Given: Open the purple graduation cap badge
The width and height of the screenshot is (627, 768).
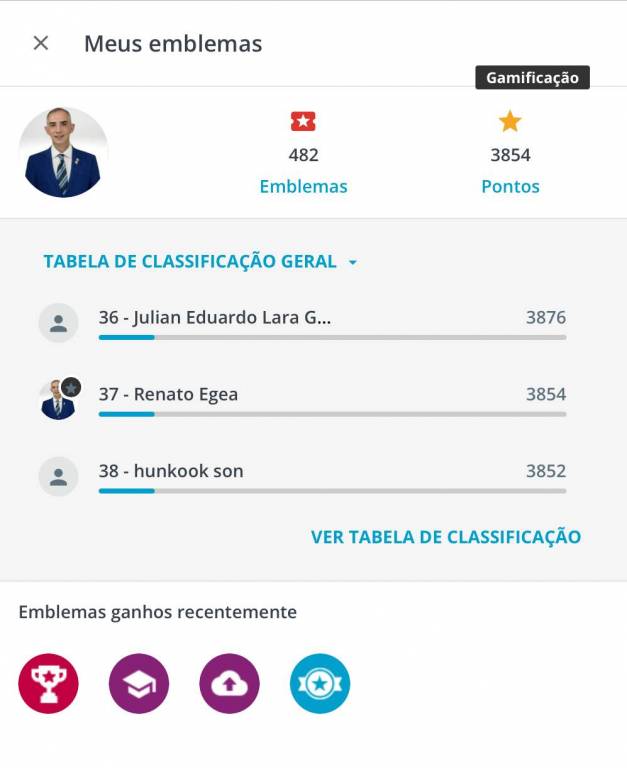Looking at the screenshot, I should click(x=139, y=684).
